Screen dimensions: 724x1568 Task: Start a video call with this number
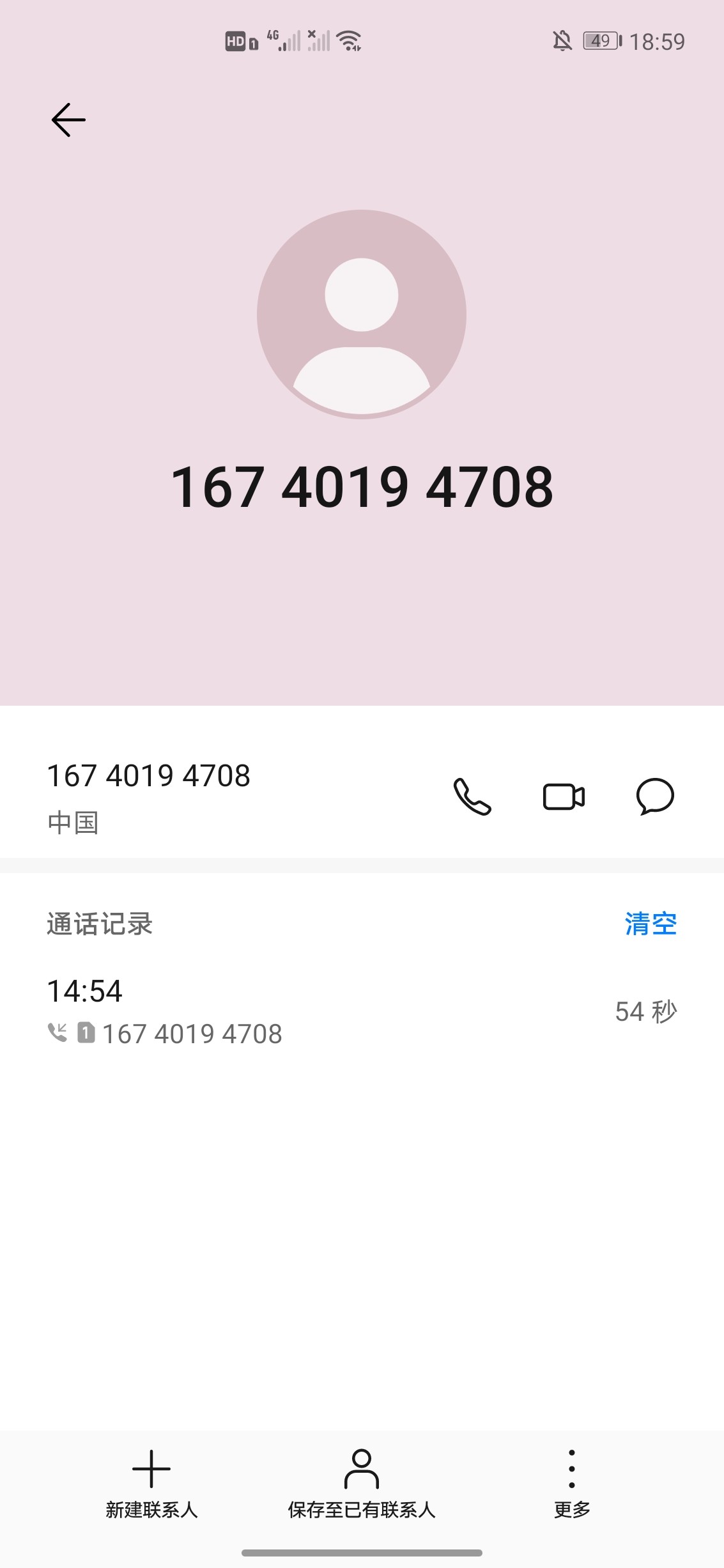(x=564, y=796)
